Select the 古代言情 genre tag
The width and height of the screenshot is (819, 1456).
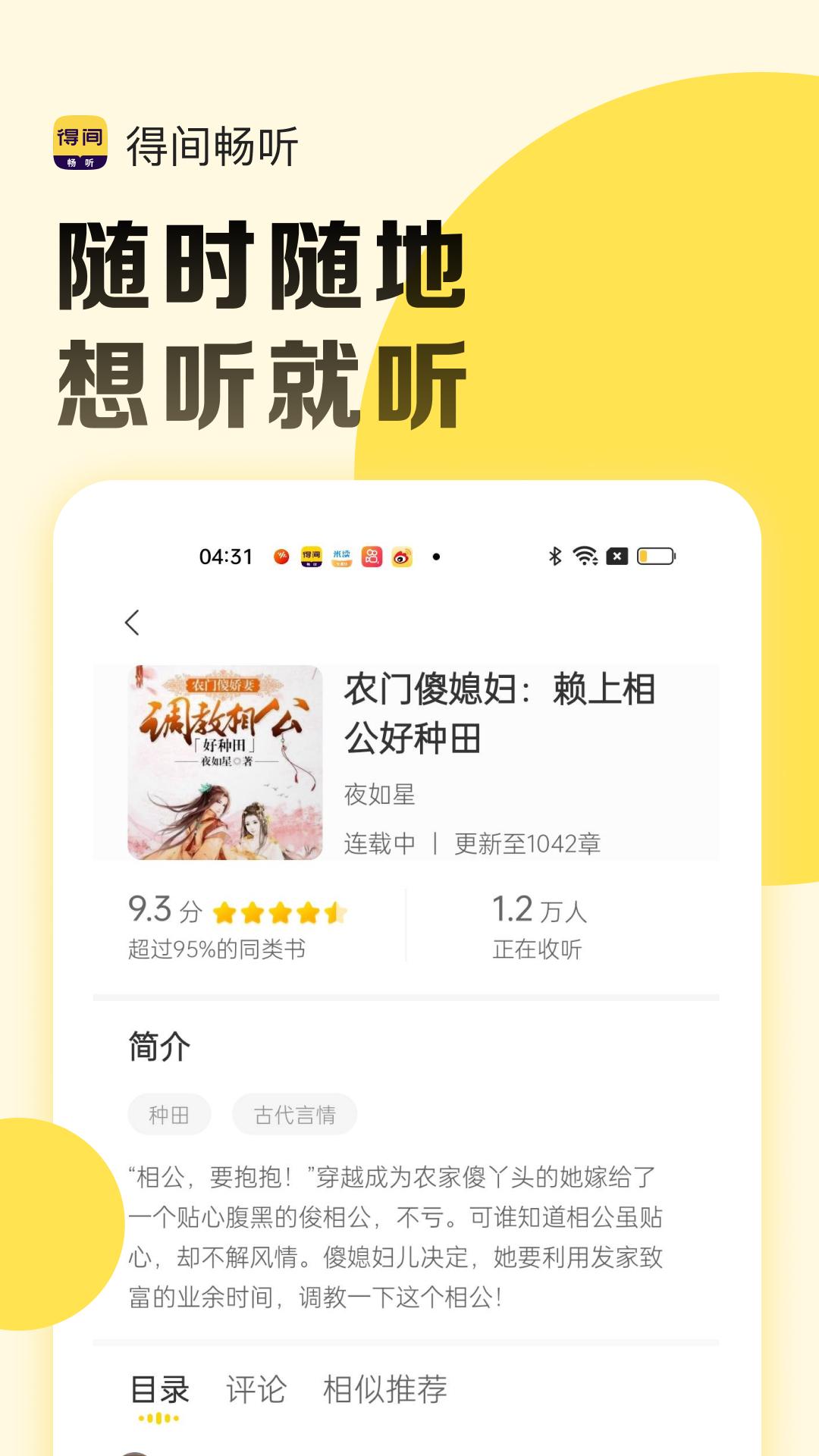[294, 1114]
